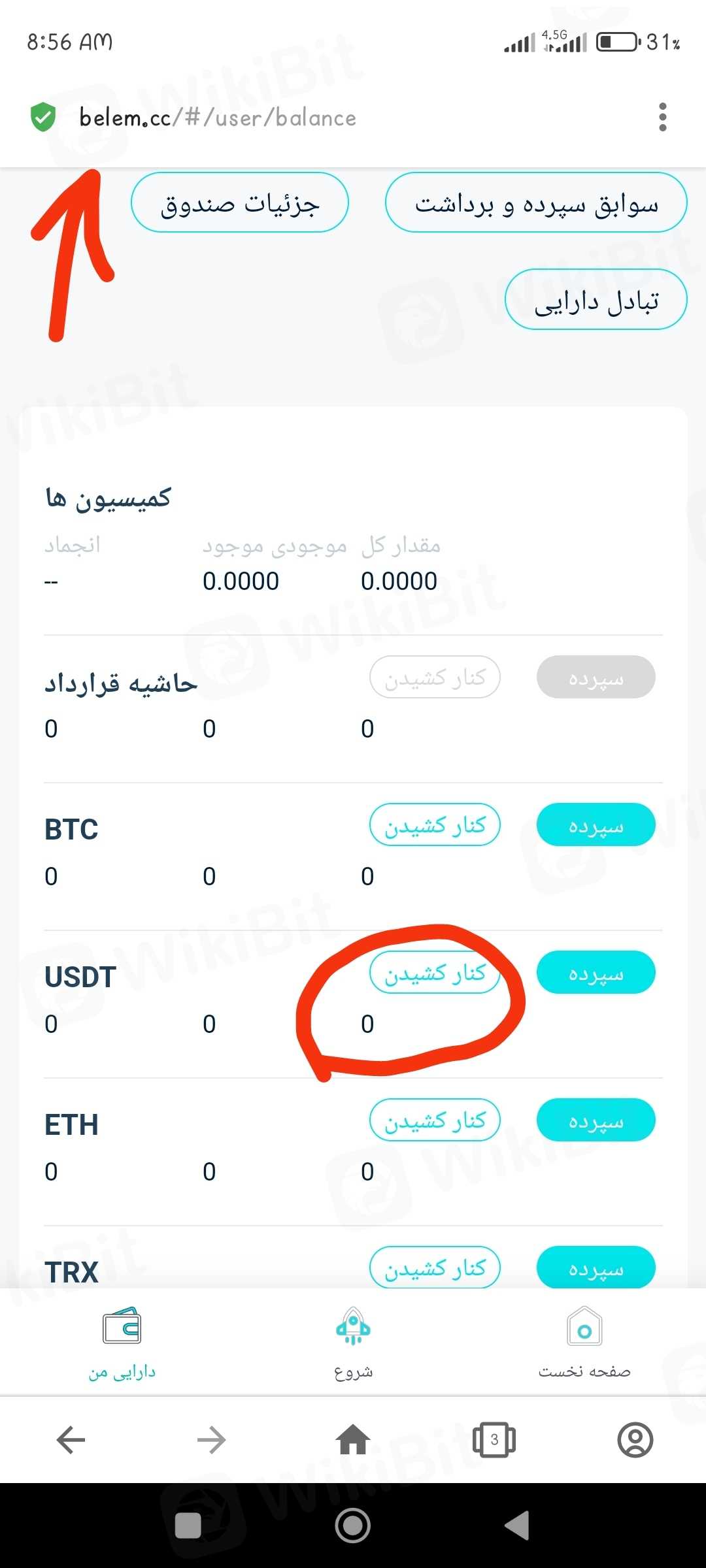Tap سپرده deposit for USDT
Viewport: 706px width, 1568px height.
[596, 973]
